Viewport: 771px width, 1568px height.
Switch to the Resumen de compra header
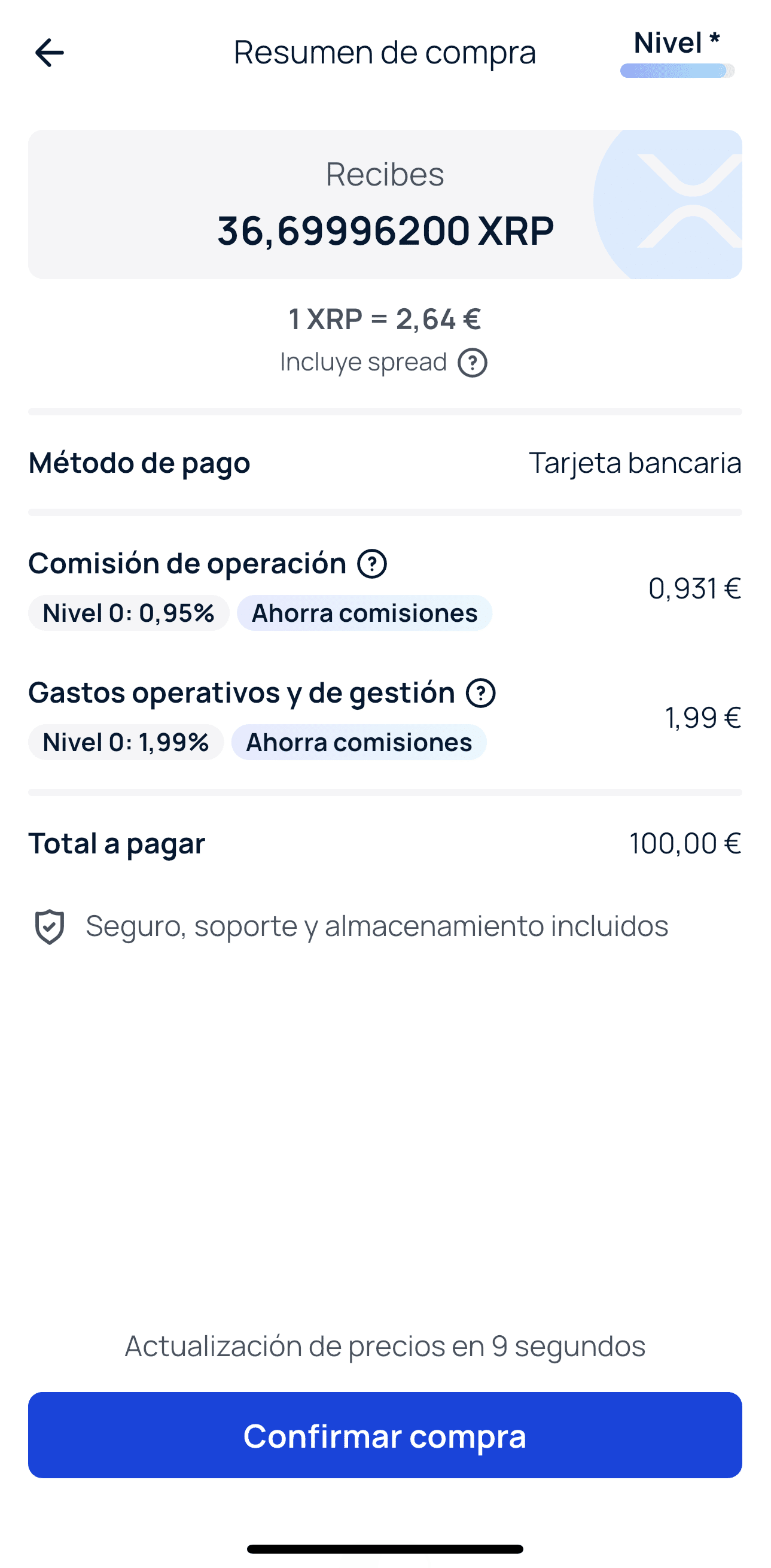(x=385, y=52)
